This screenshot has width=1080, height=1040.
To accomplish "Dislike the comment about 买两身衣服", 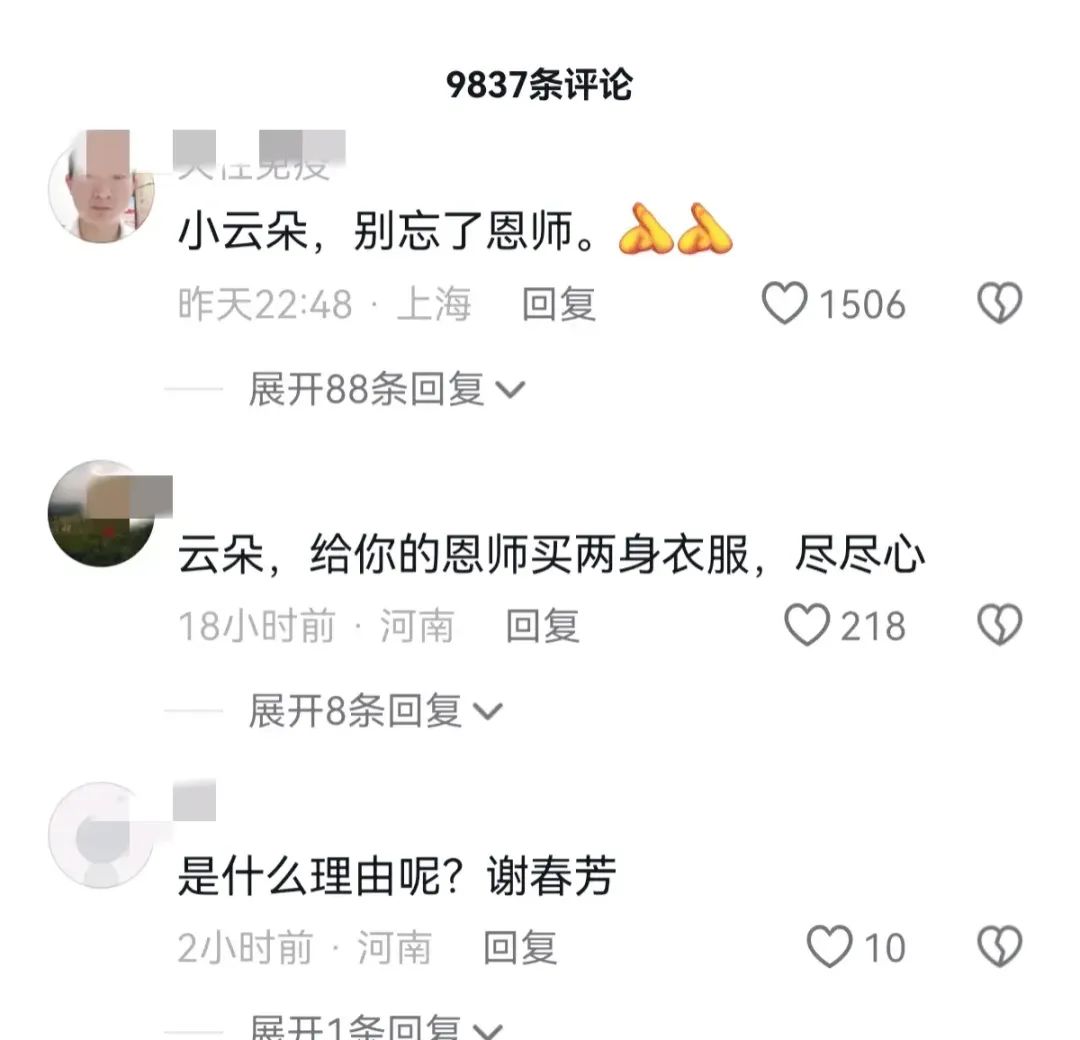I will pos(999,626).
